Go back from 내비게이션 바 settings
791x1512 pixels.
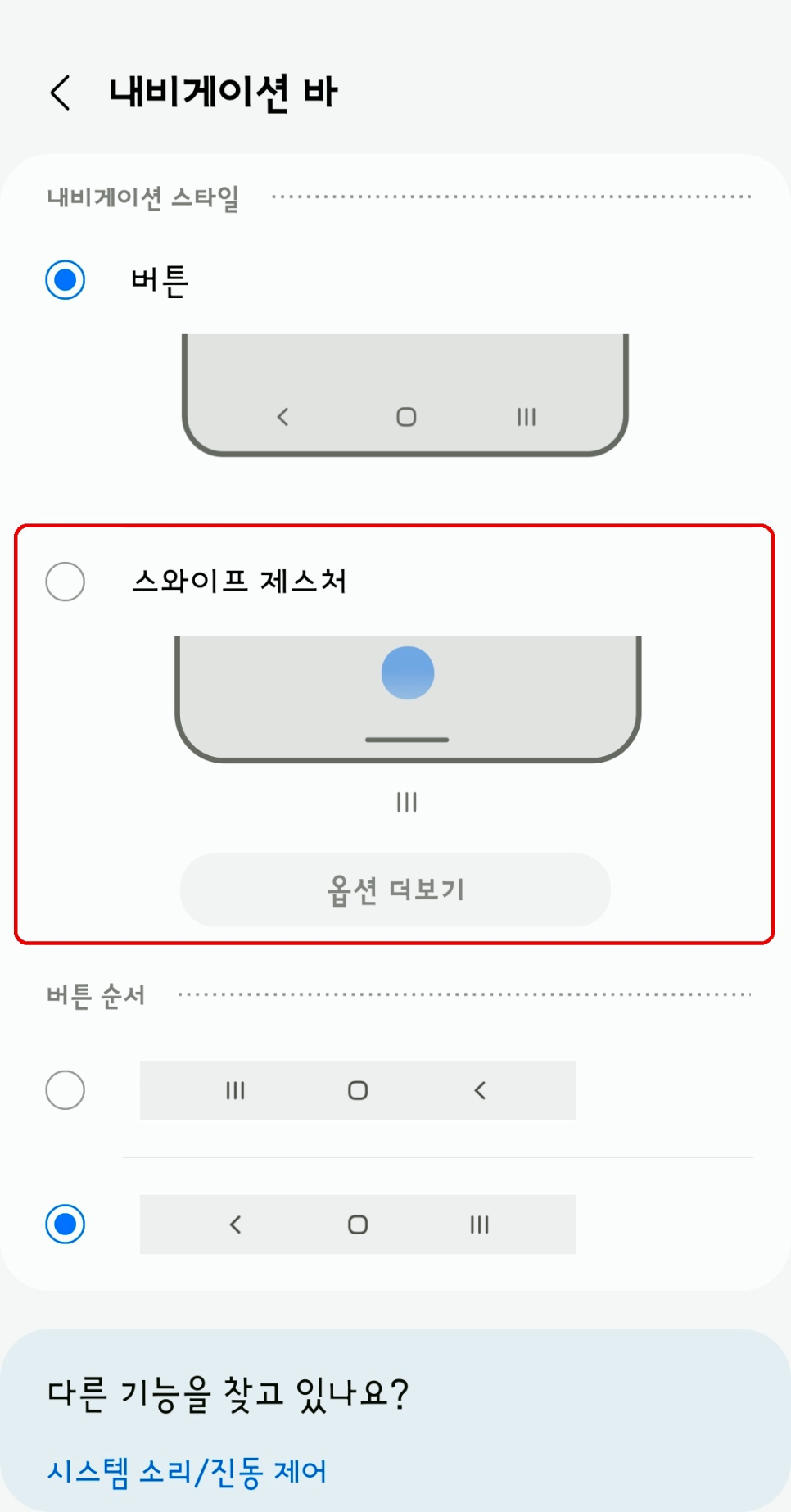tap(61, 93)
